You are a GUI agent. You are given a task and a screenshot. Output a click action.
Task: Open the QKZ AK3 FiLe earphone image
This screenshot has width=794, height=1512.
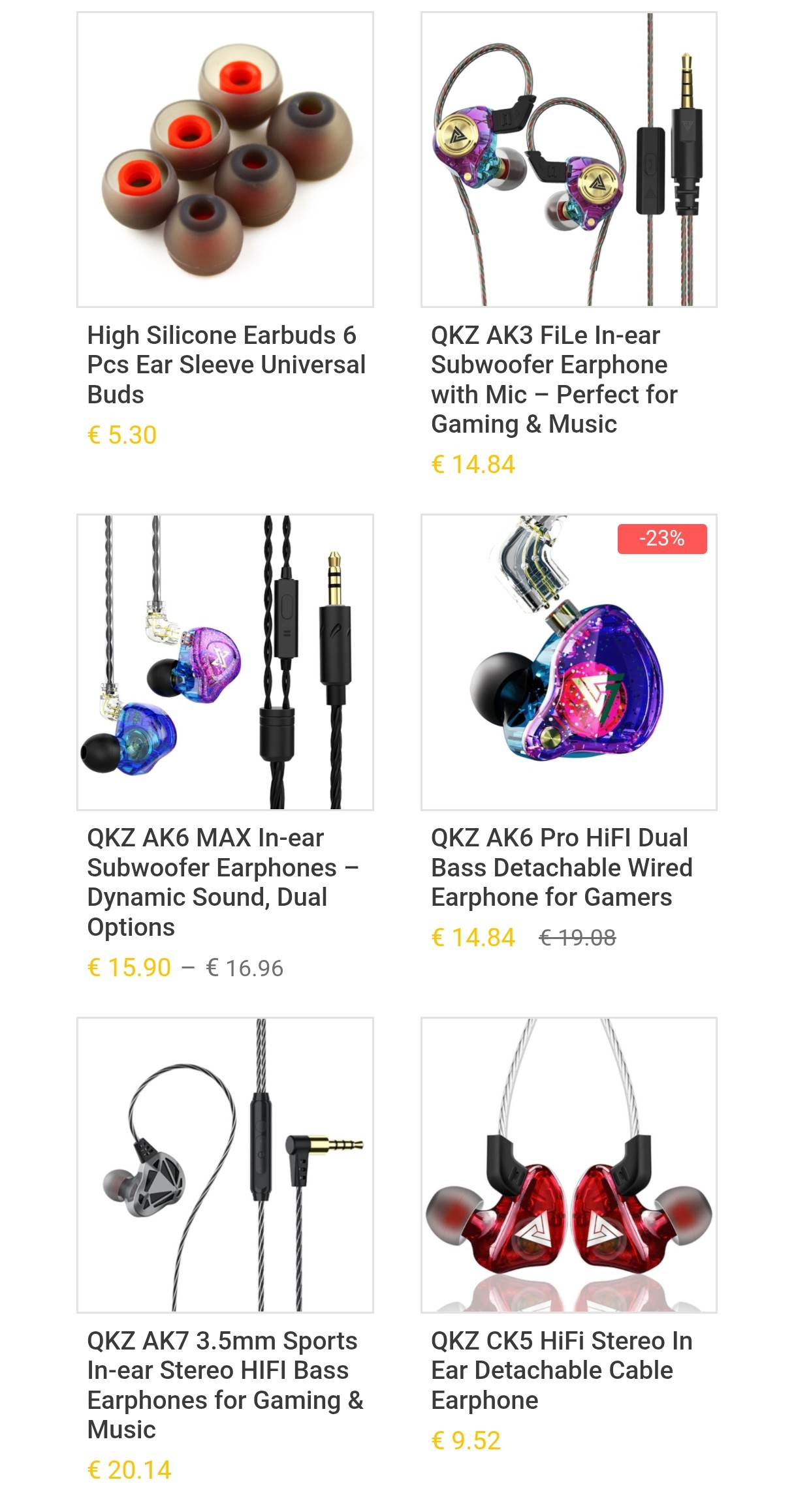[569, 159]
